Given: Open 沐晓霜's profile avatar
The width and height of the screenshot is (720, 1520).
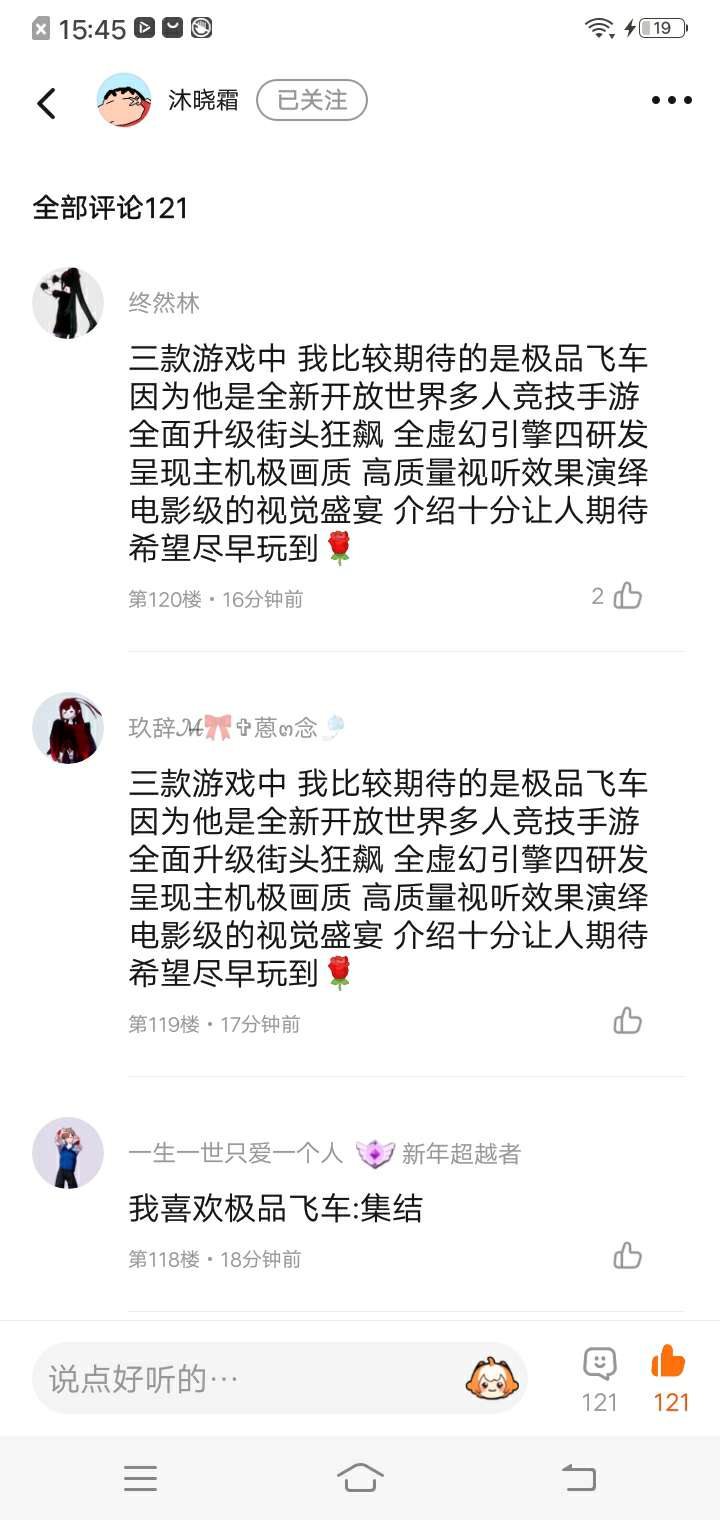Looking at the screenshot, I should pyautogui.click(x=124, y=100).
